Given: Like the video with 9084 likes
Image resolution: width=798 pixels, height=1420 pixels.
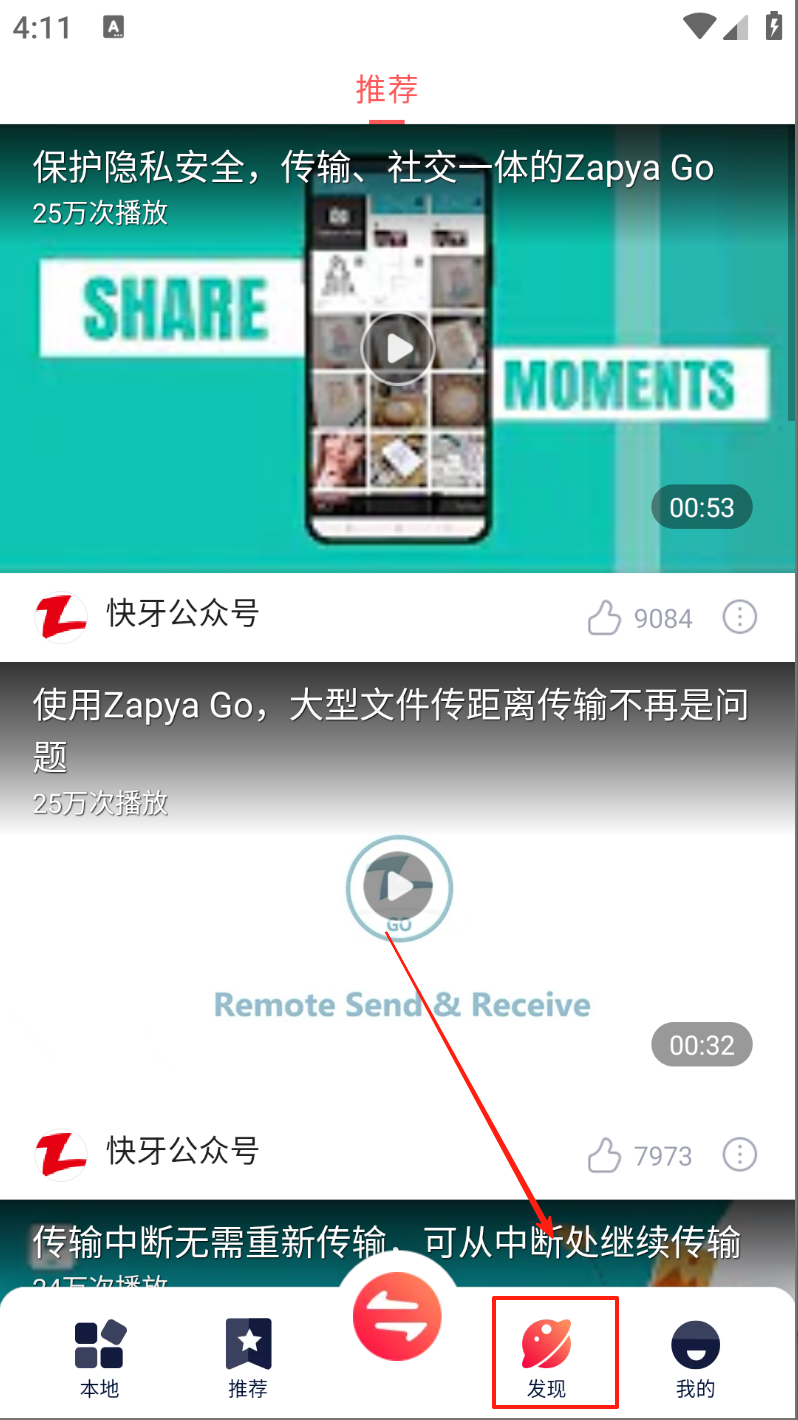Looking at the screenshot, I should pyautogui.click(x=605, y=618).
